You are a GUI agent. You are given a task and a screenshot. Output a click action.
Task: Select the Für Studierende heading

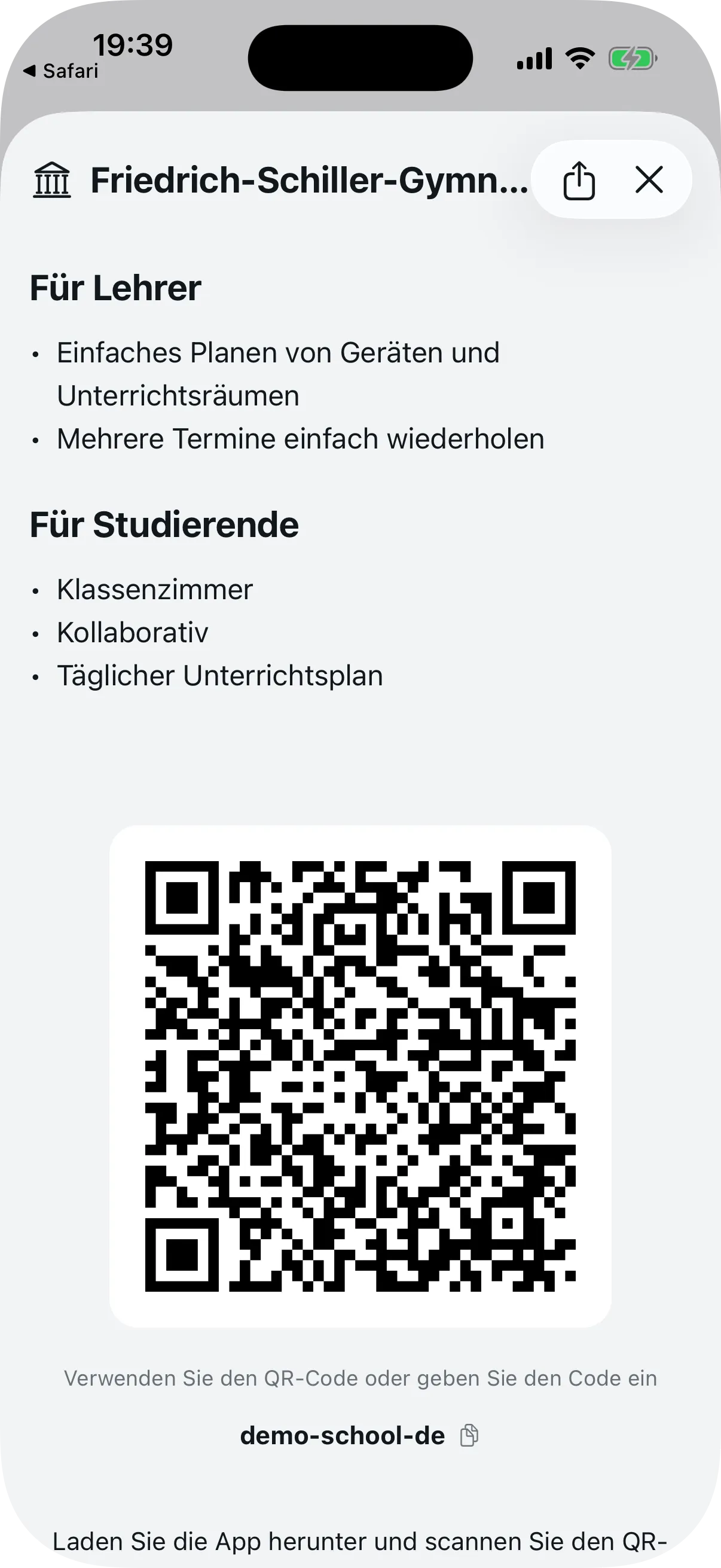(165, 524)
